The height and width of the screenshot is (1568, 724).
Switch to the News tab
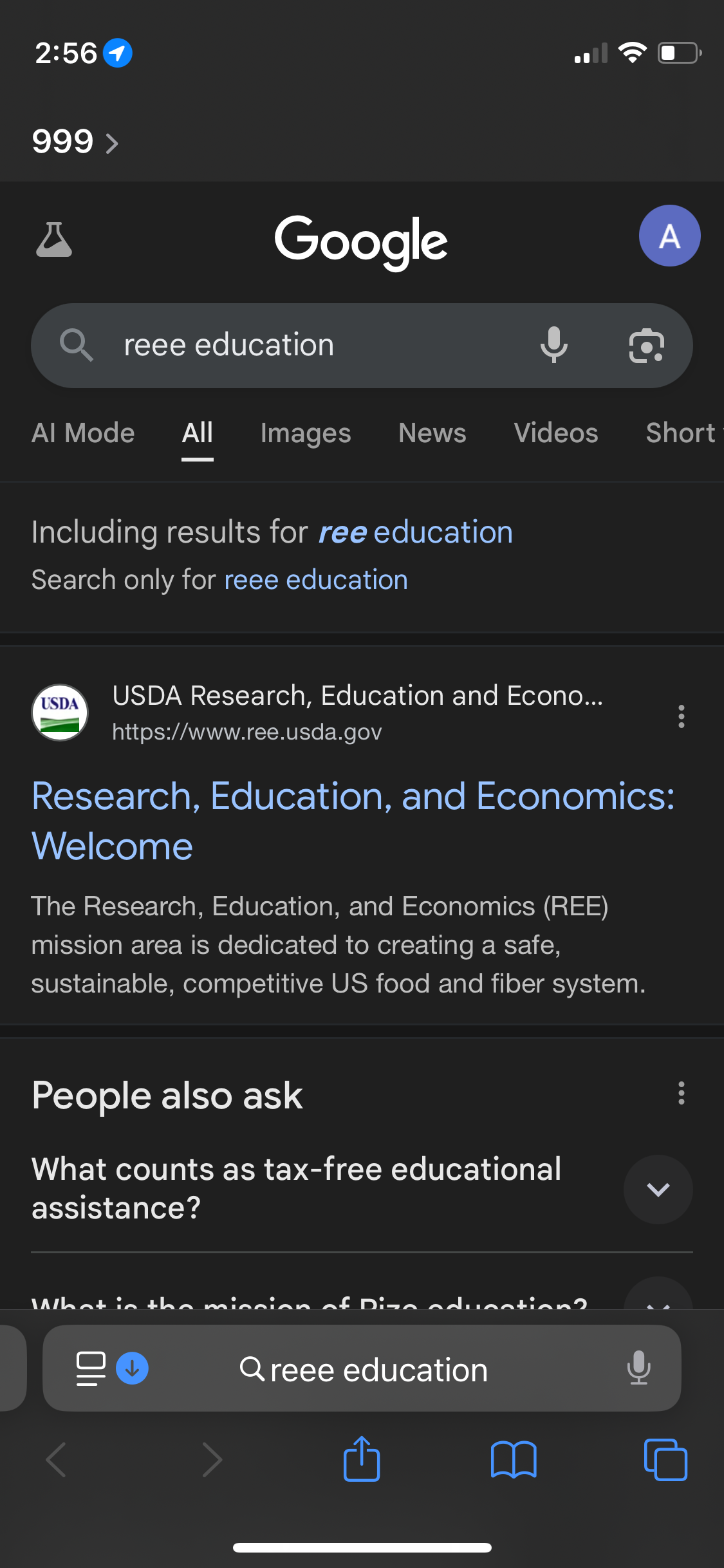tap(432, 433)
